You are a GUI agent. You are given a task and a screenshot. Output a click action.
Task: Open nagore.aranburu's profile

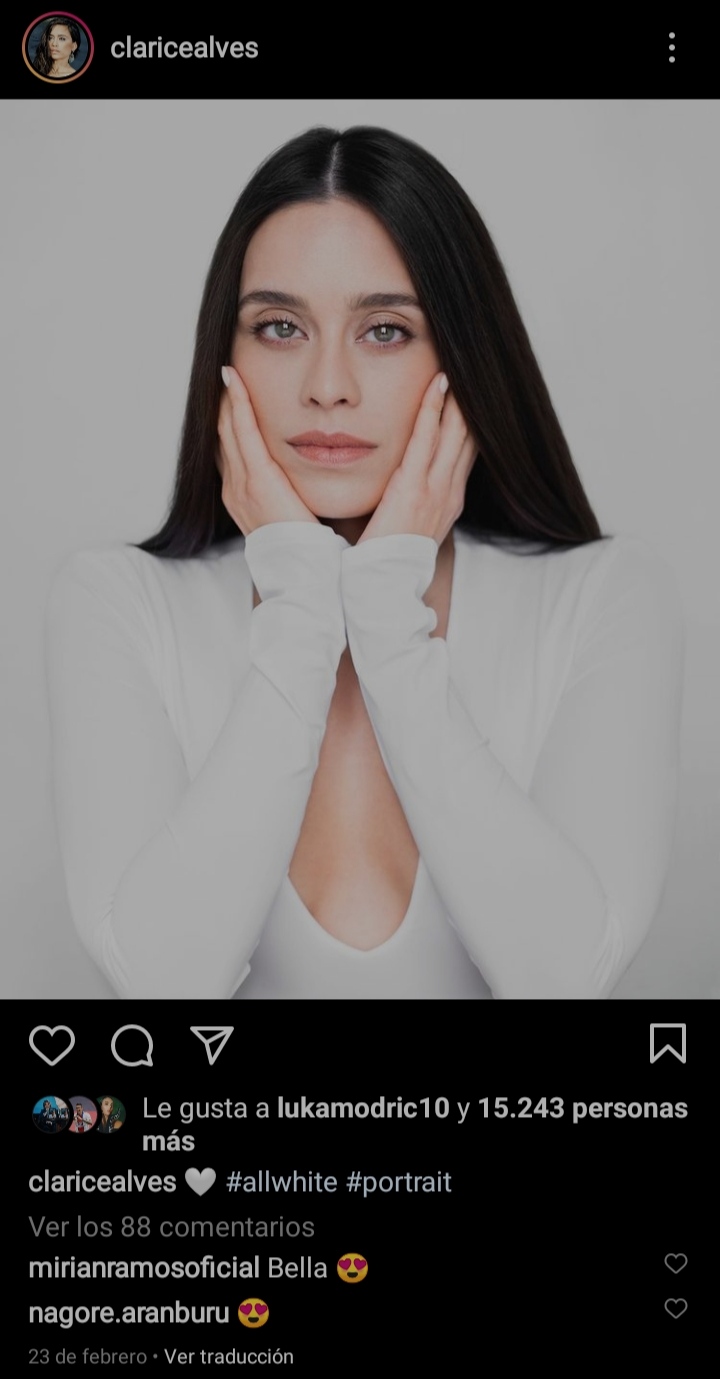tap(128, 1312)
